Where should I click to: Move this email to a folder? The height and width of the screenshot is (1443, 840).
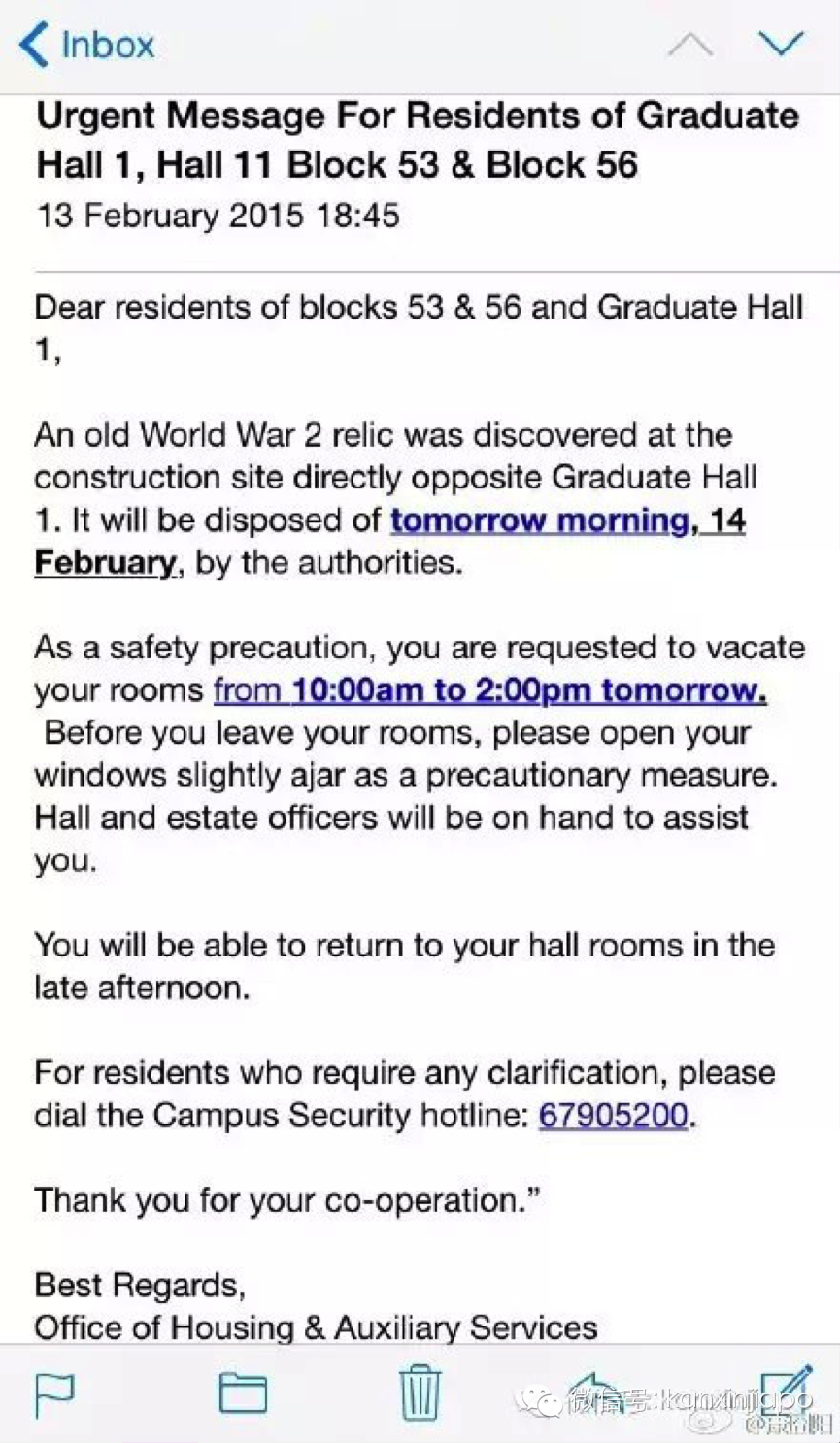click(x=243, y=1393)
